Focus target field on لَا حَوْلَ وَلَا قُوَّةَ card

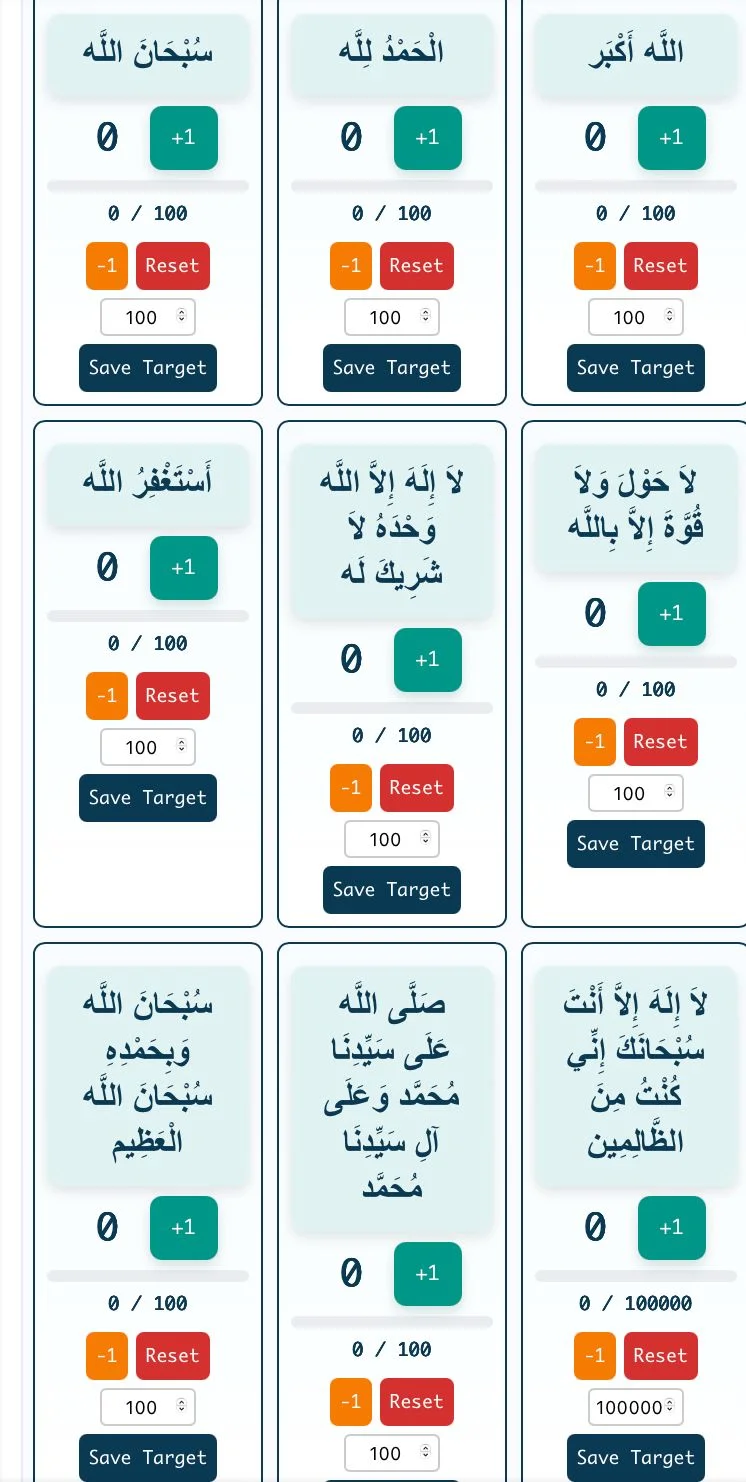pos(636,794)
